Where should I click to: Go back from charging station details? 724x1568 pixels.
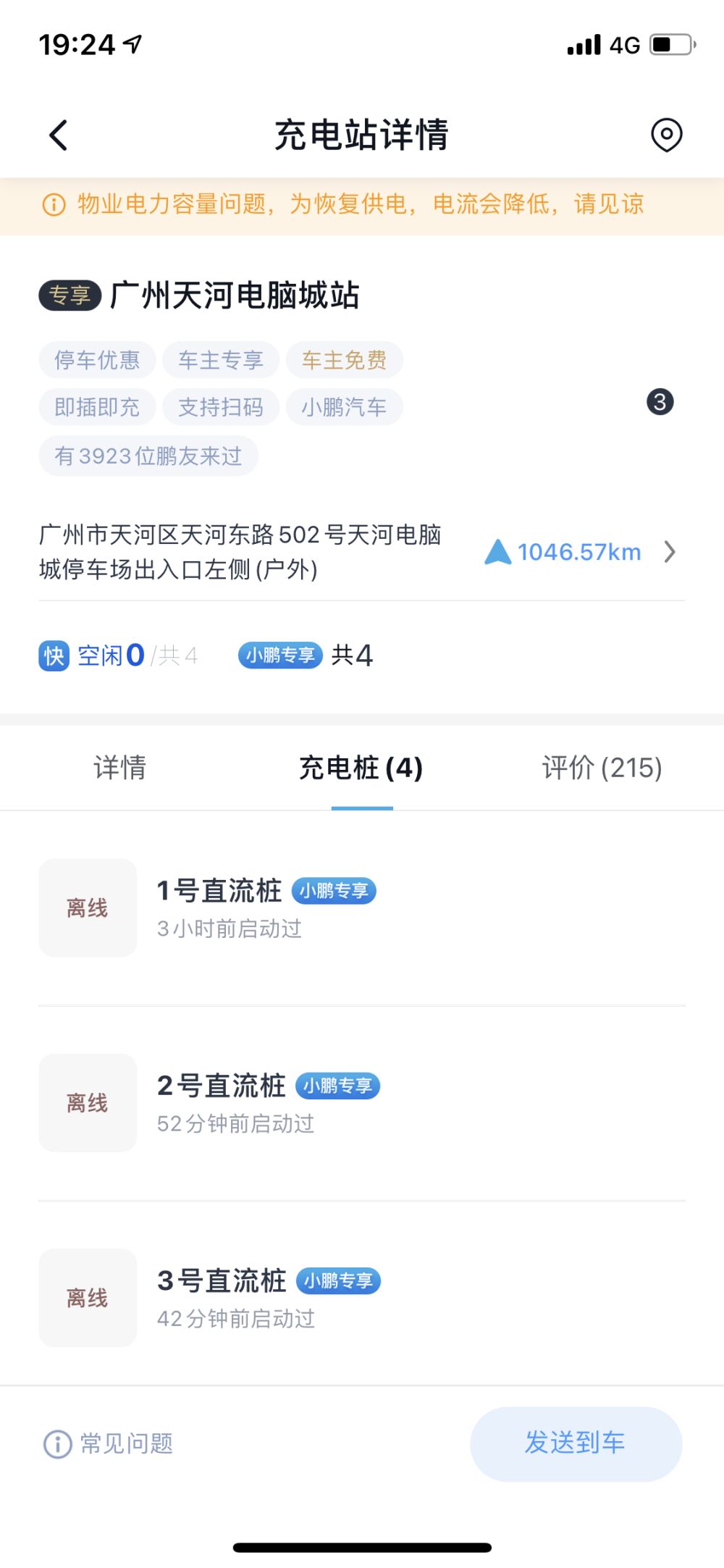pyautogui.click(x=59, y=135)
